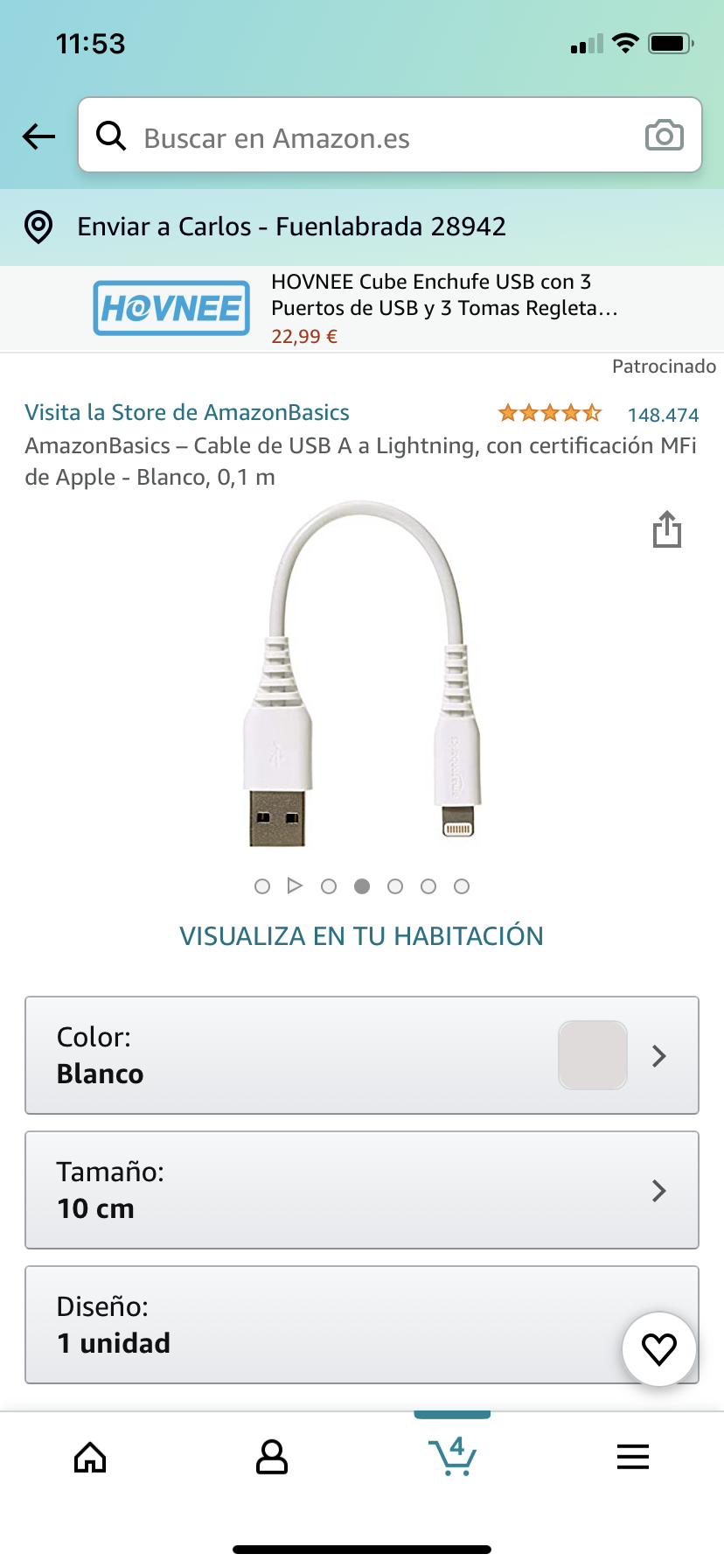The width and height of the screenshot is (724, 1568).
Task: Expand the Tamaño: 10 cm selector
Action: 361,1190
